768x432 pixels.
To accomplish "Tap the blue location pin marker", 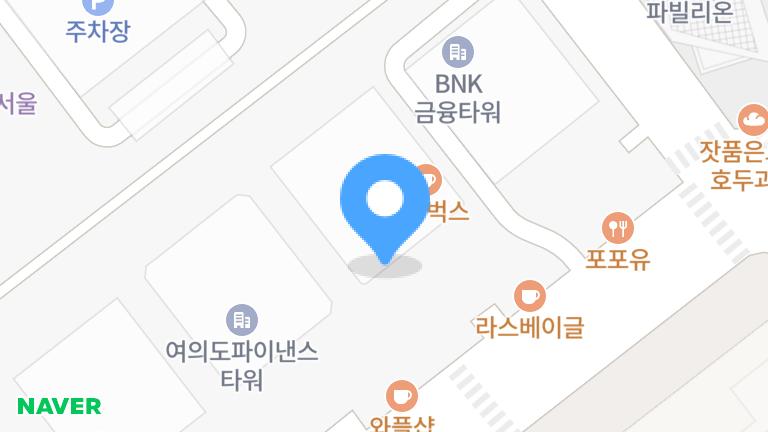I will 384,200.
